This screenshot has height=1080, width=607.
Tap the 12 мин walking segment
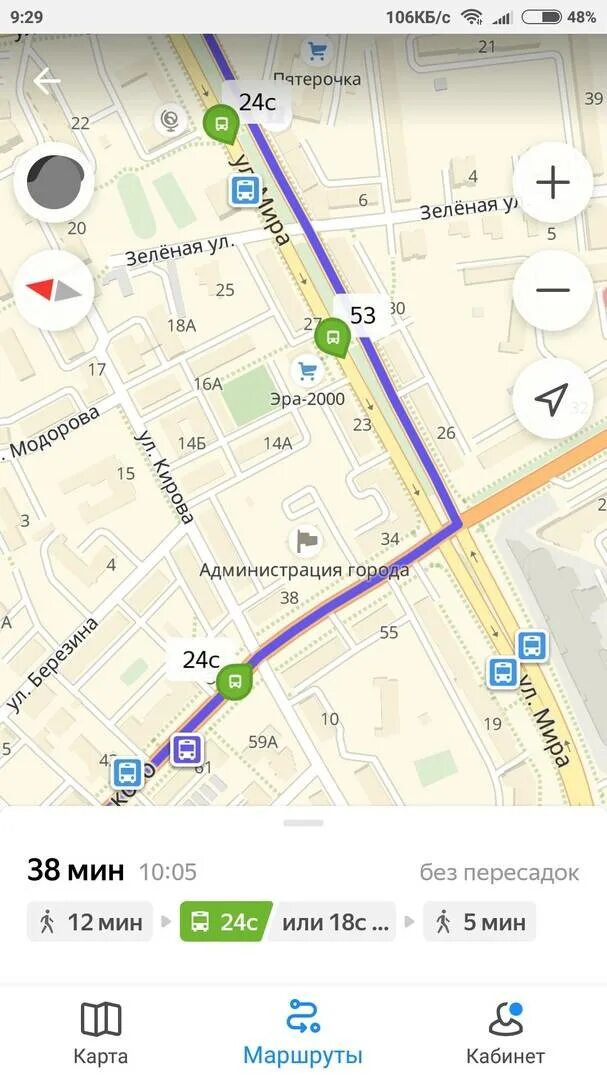tap(90, 922)
